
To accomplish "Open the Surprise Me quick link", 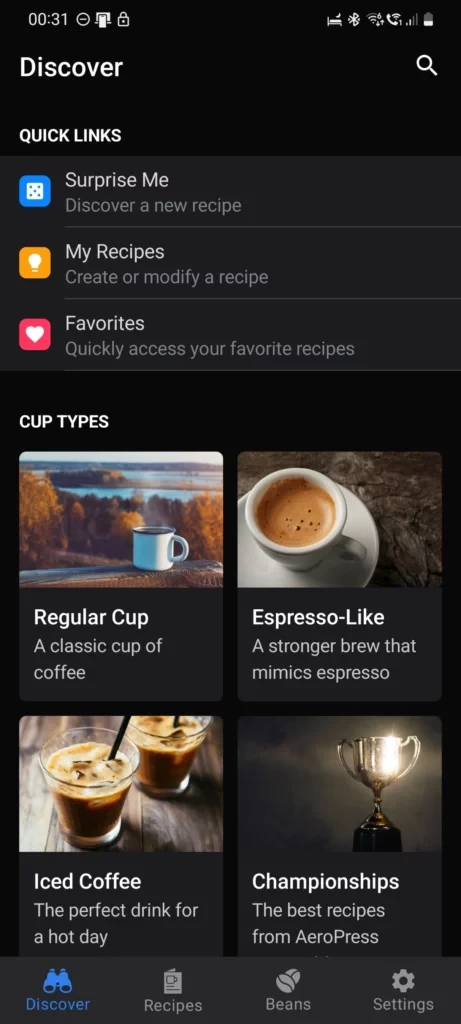I will [x=230, y=191].
